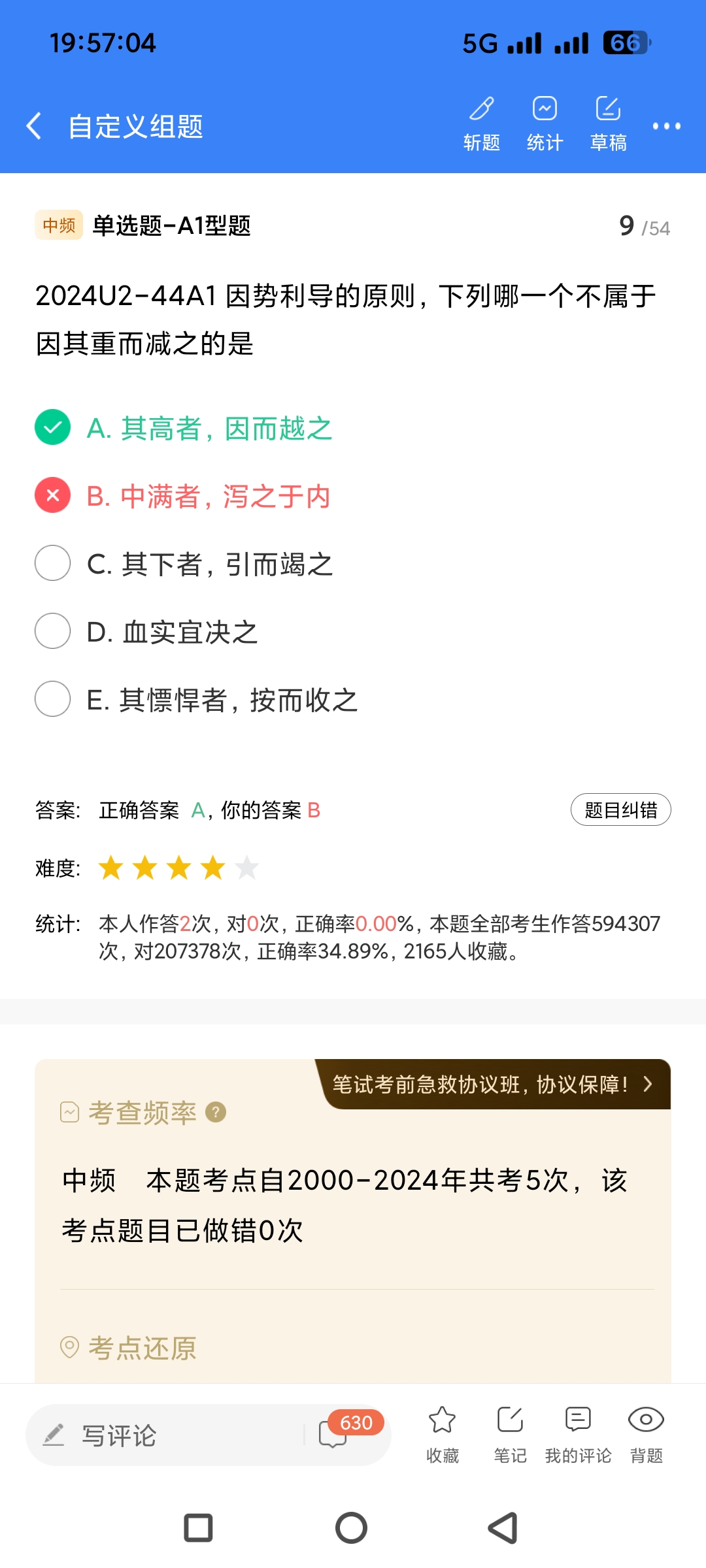The width and height of the screenshot is (706, 1568).
Task: Show help for 考查频率
Action: [216, 1112]
